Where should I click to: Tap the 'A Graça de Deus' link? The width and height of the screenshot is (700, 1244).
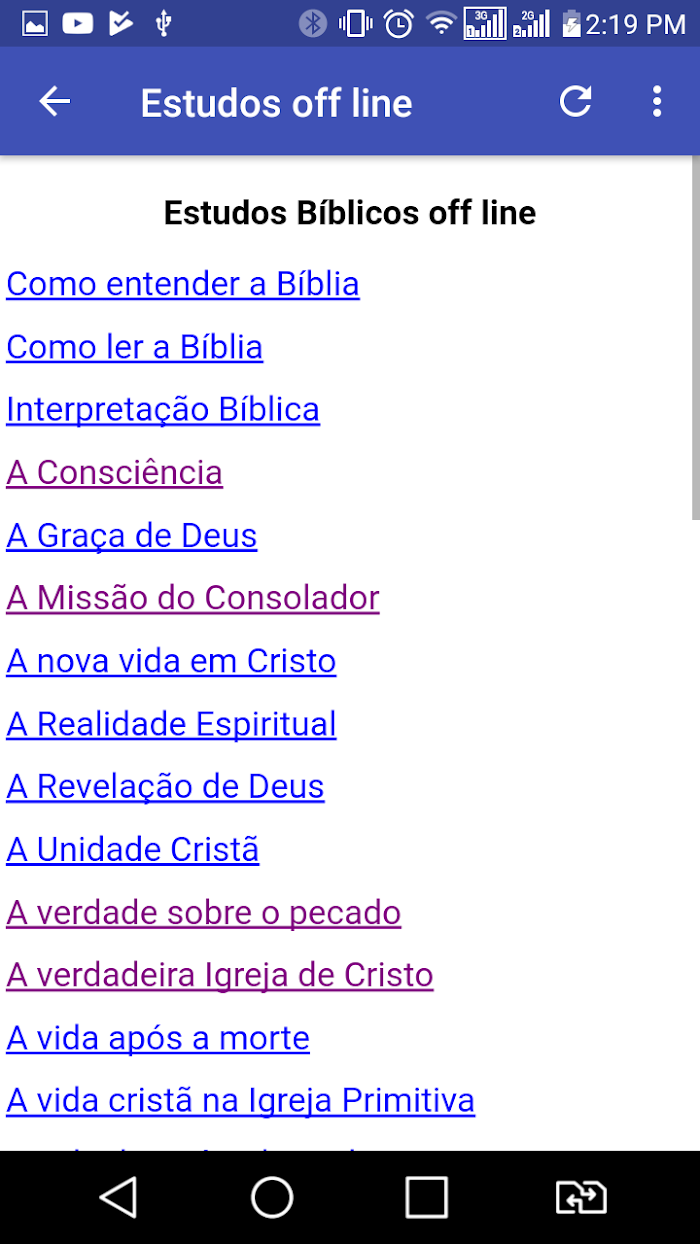(x=132, y=536)
